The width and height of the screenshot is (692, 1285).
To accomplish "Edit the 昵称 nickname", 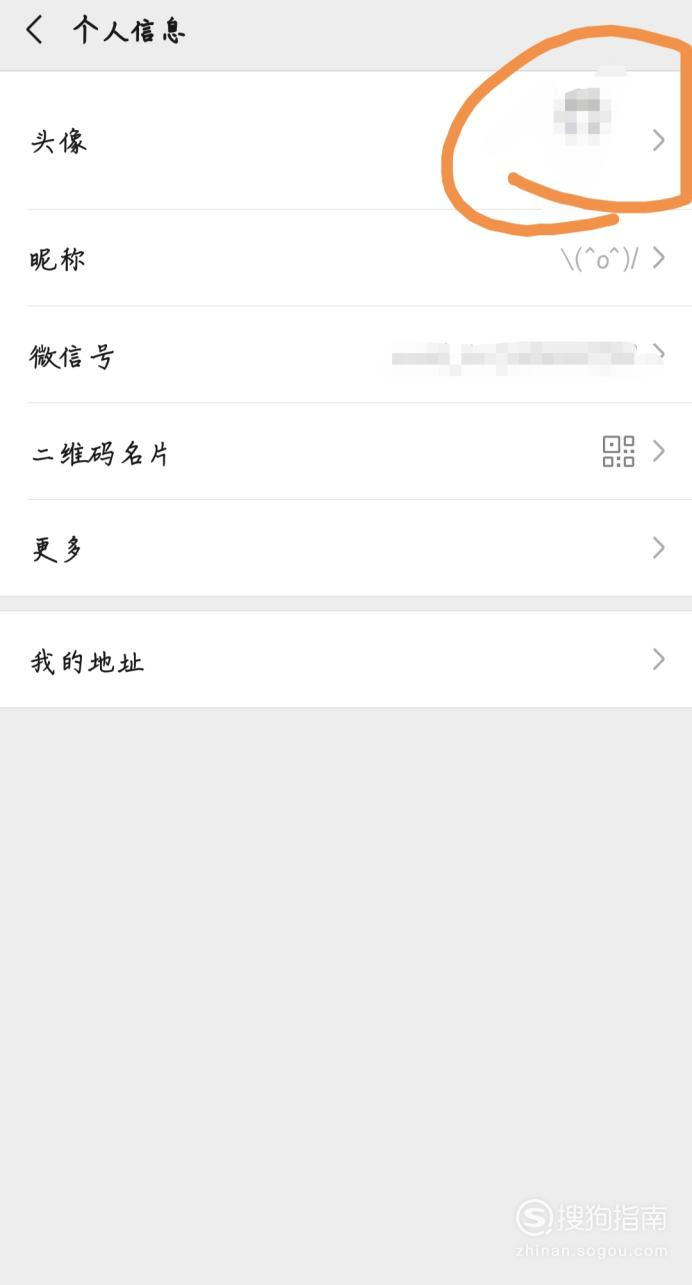I will click(346, 258).
